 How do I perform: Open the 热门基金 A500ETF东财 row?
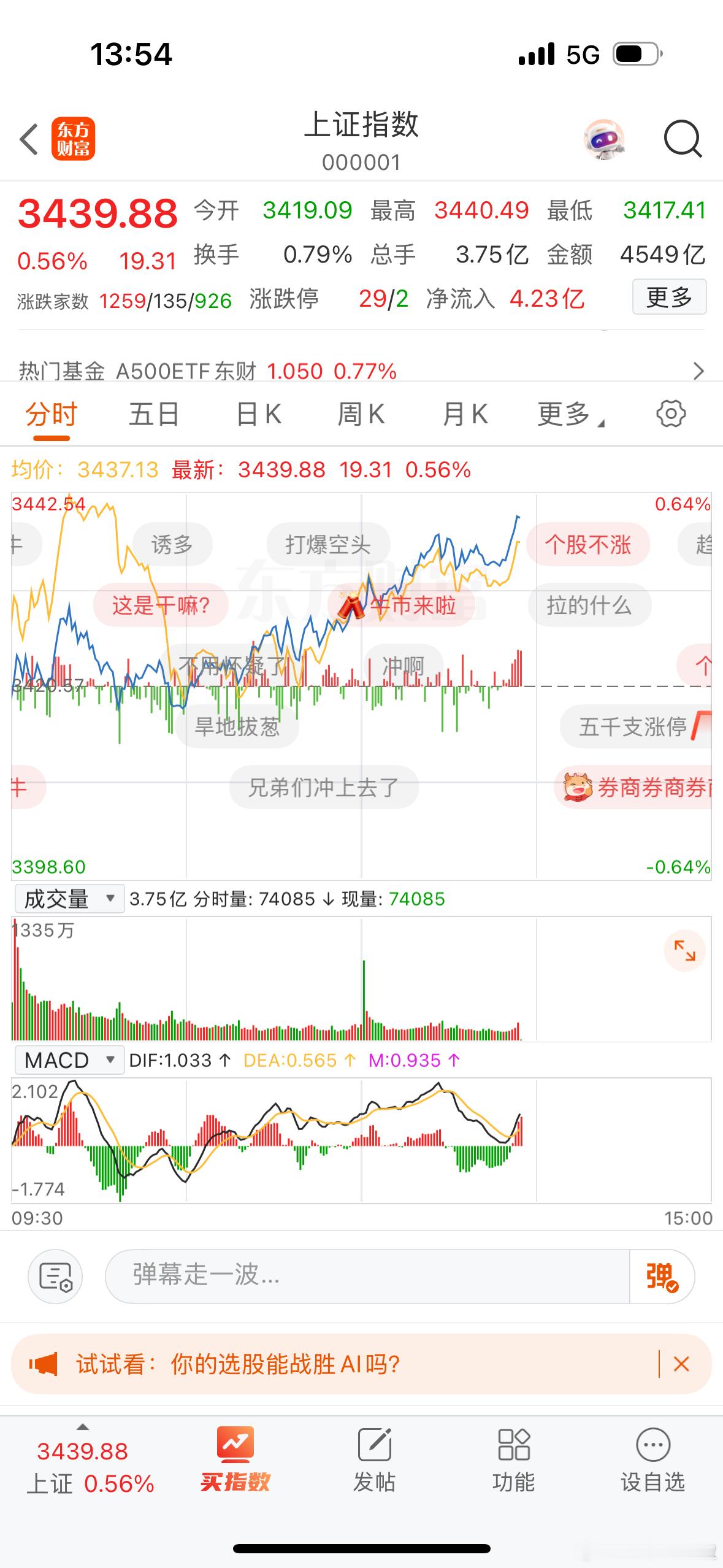(361, 371)
